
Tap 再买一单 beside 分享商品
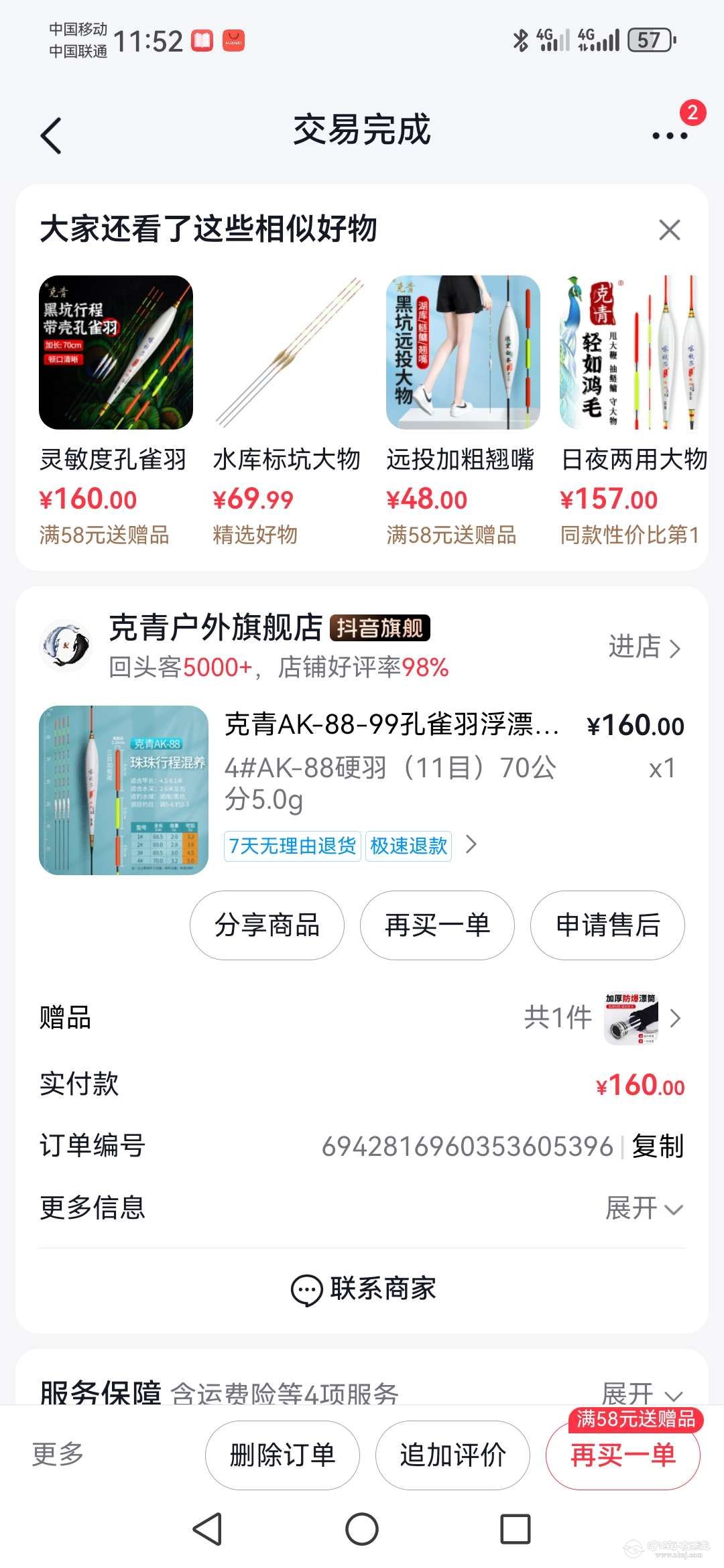(x=437, y=925)
